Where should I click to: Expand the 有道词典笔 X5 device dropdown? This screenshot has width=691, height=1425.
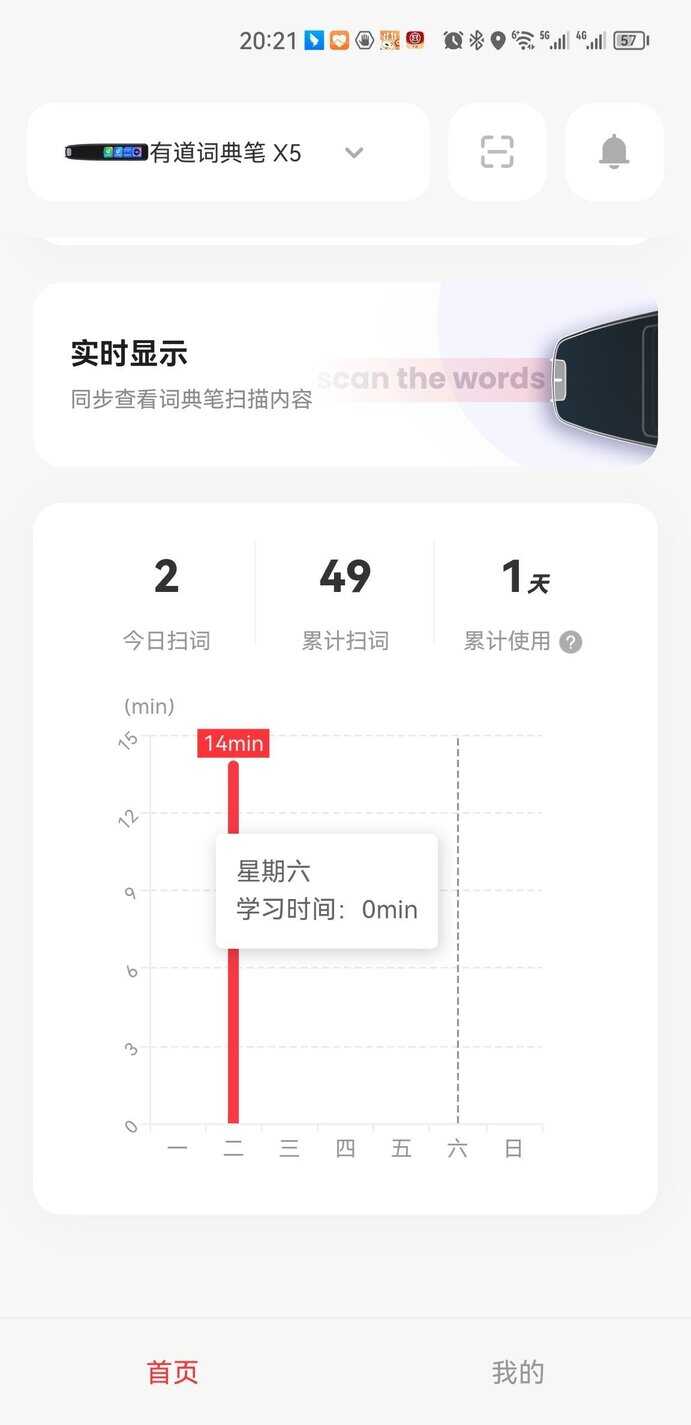pyautogui.click(x=352, y=153)
